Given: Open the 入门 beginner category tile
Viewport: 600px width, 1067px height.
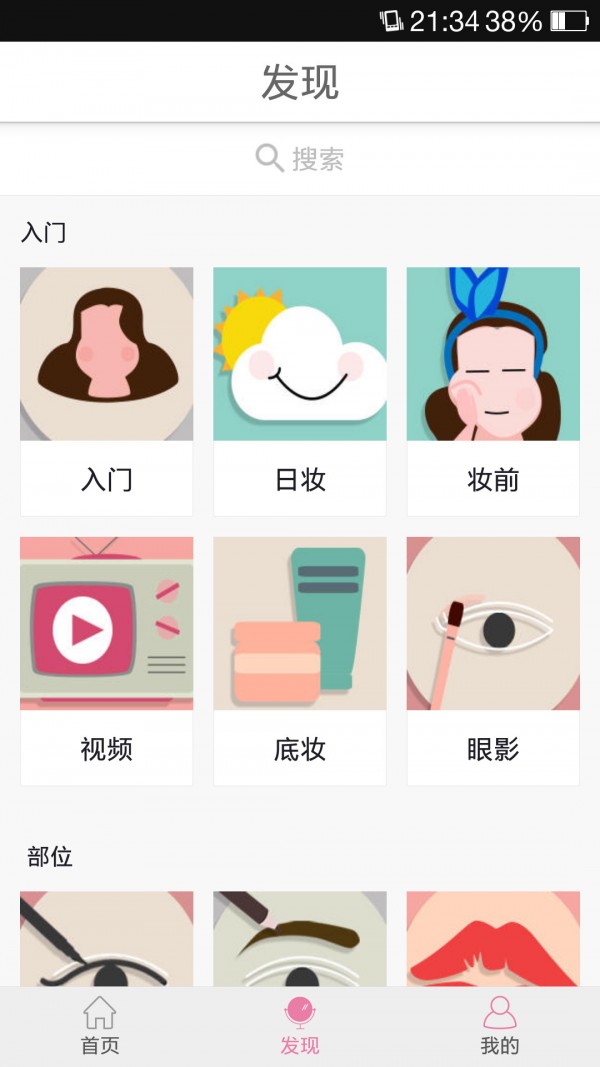Looking at the screenshot, I should click(107, 390).
